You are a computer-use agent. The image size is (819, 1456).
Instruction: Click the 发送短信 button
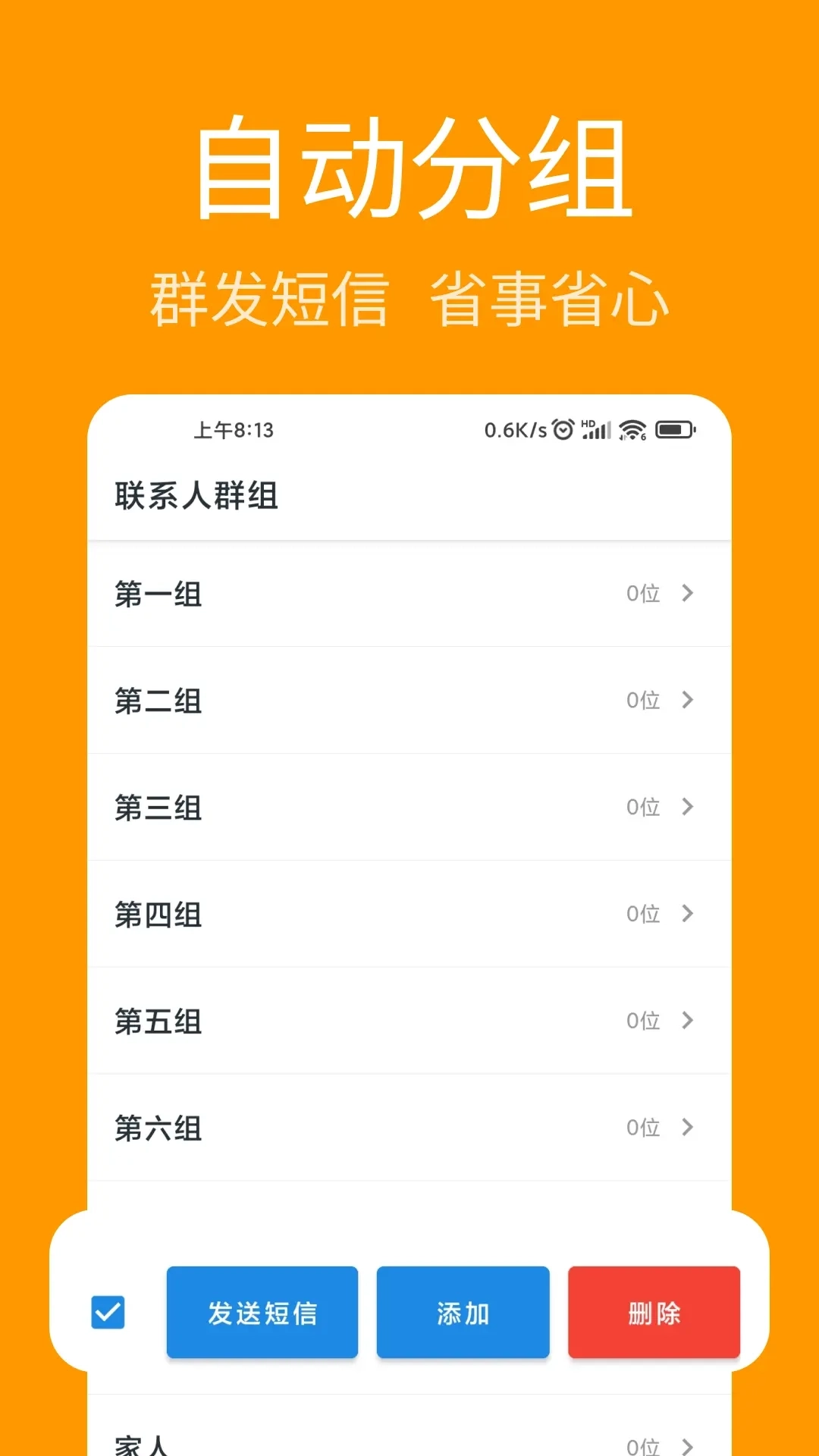point(262,1311)
